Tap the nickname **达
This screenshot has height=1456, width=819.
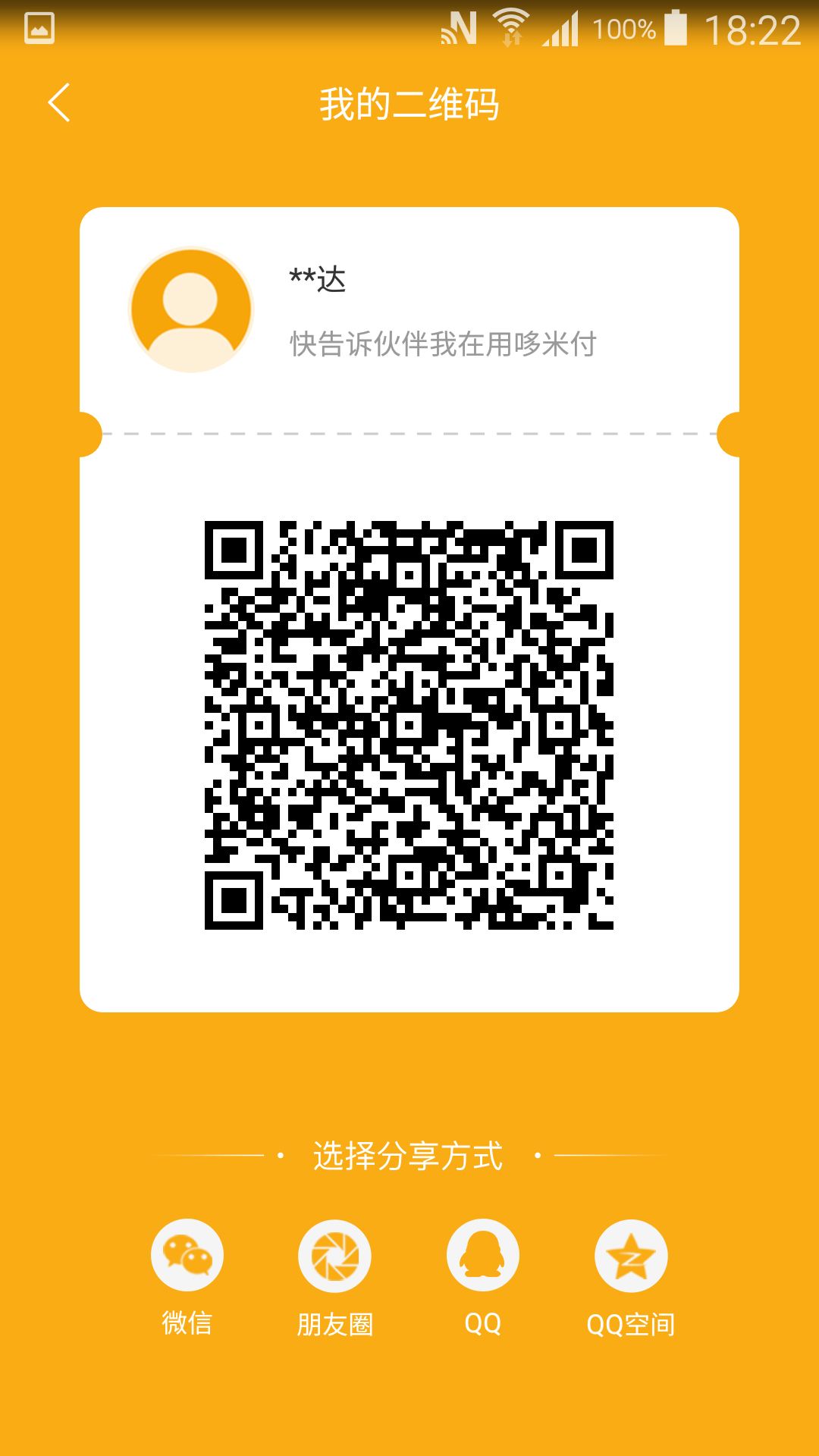pos(318,279)
